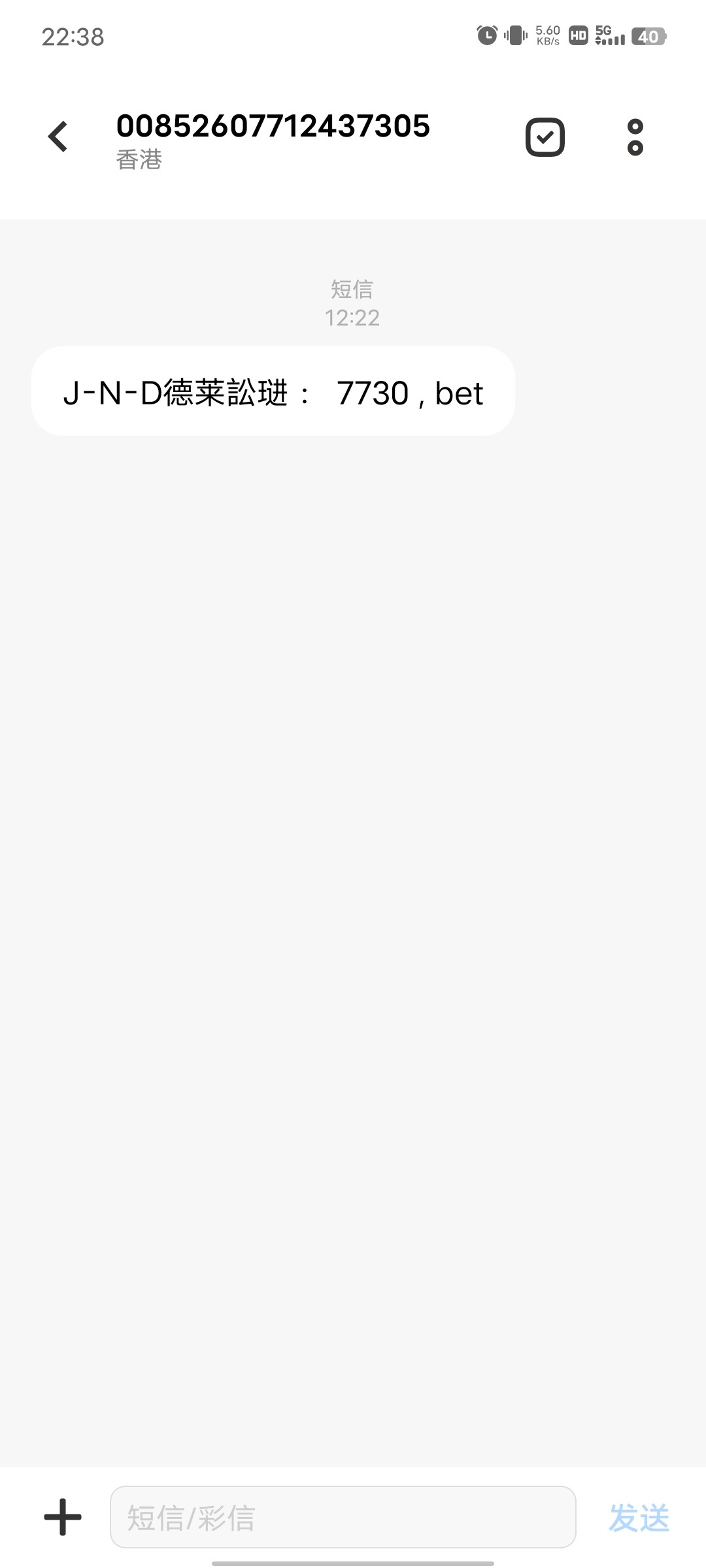
Task: Tap the J-N-D message bubble
Action: tap(273, 392)
